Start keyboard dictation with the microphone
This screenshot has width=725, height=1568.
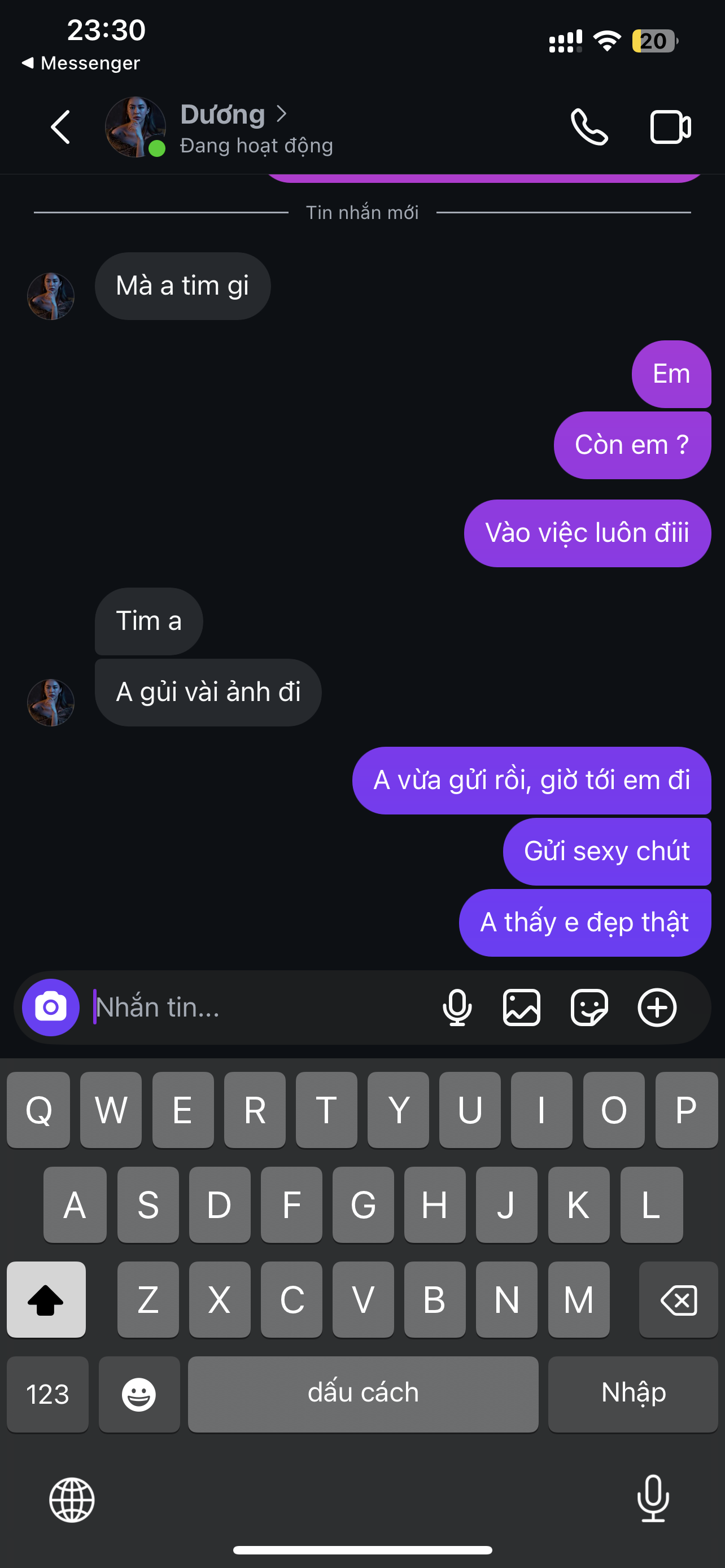pos(653,1499)
